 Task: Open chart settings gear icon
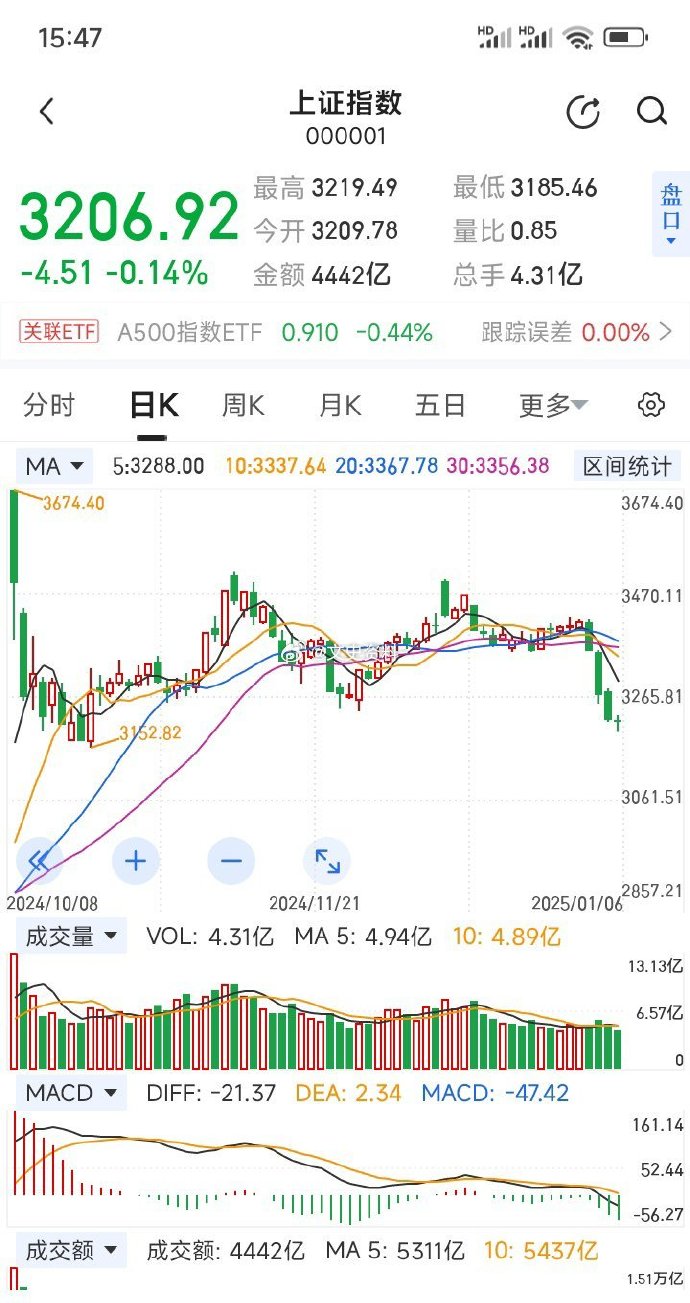click(651, 405)
